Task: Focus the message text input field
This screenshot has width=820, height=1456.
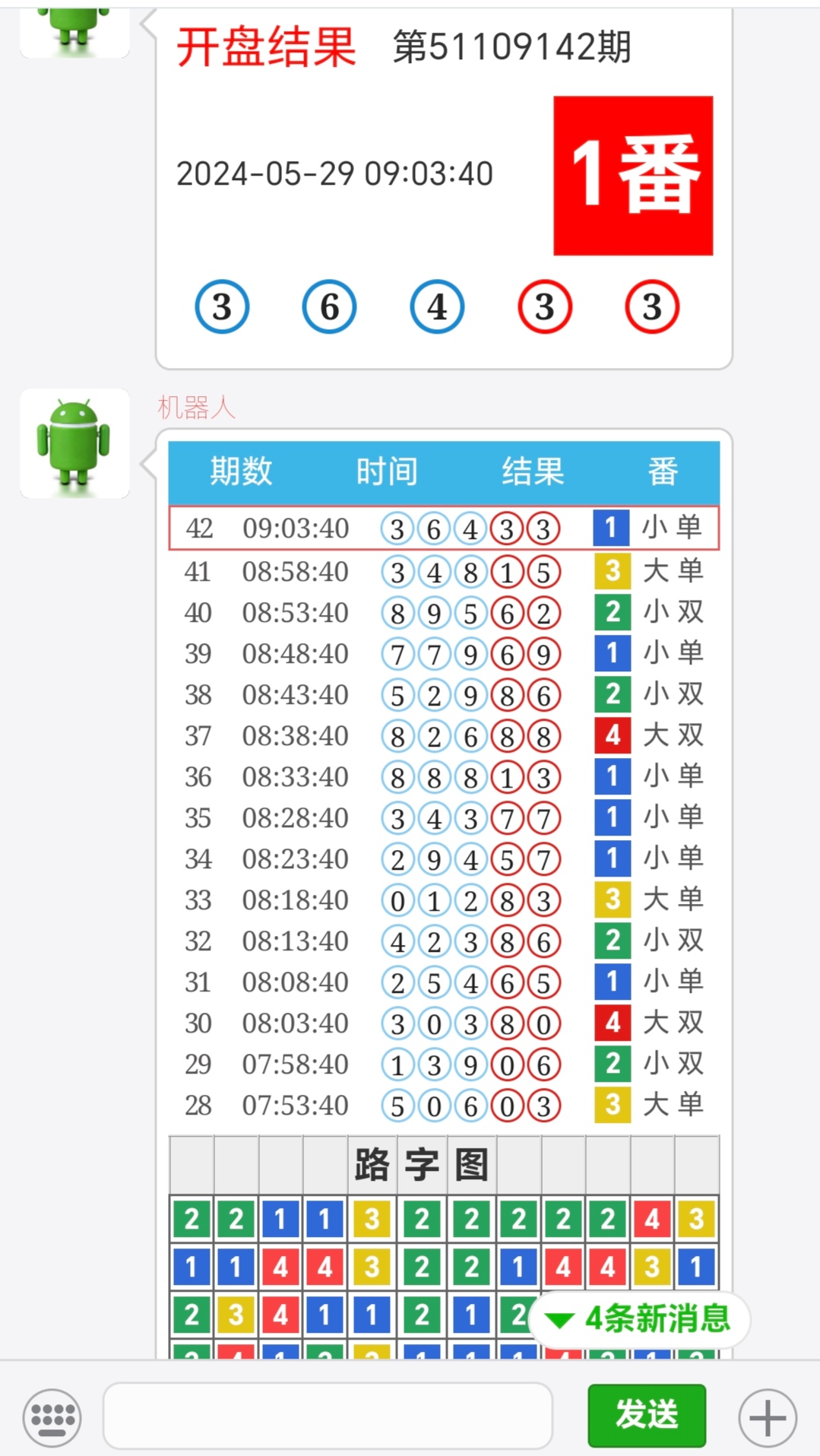Action: (328, 1416)
